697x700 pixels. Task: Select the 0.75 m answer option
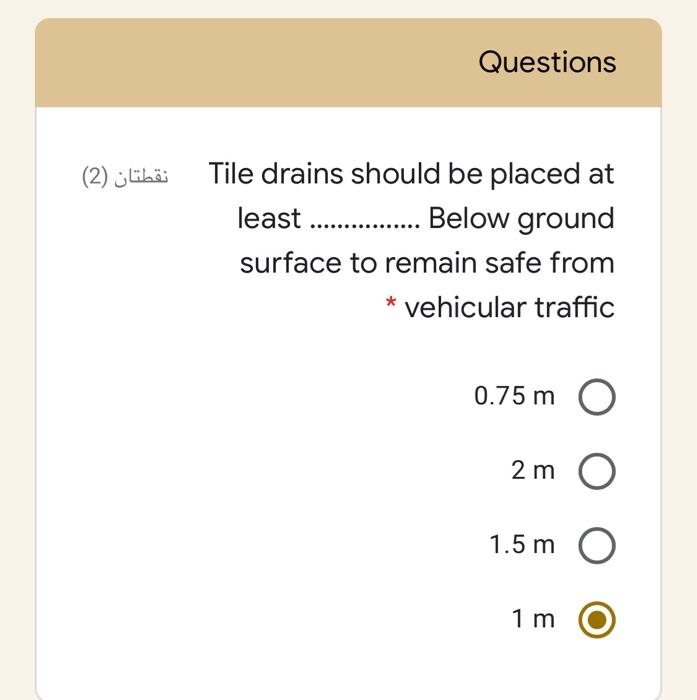click(x=597, y=397)
